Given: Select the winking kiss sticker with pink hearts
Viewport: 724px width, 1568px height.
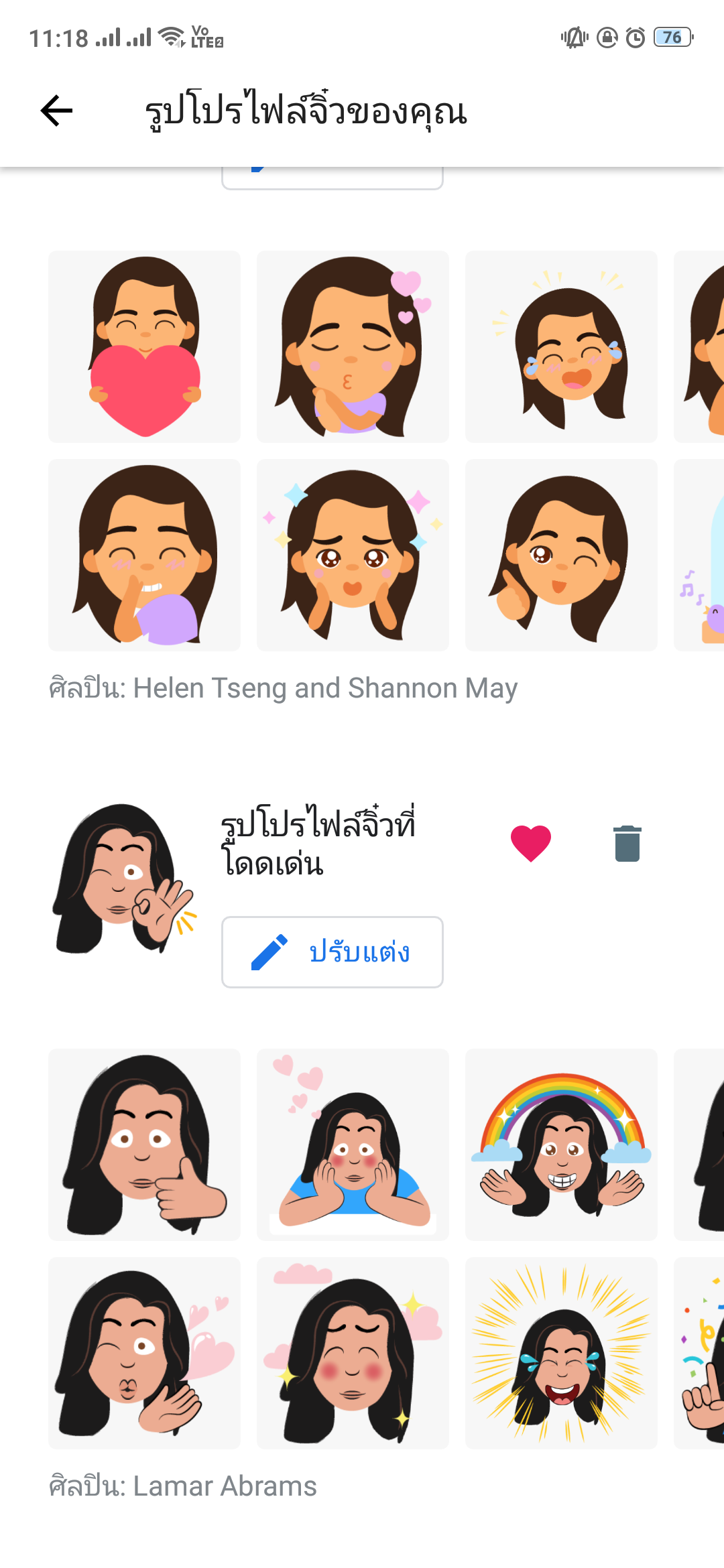Looking at the screenshot, I should point(144,1353).
